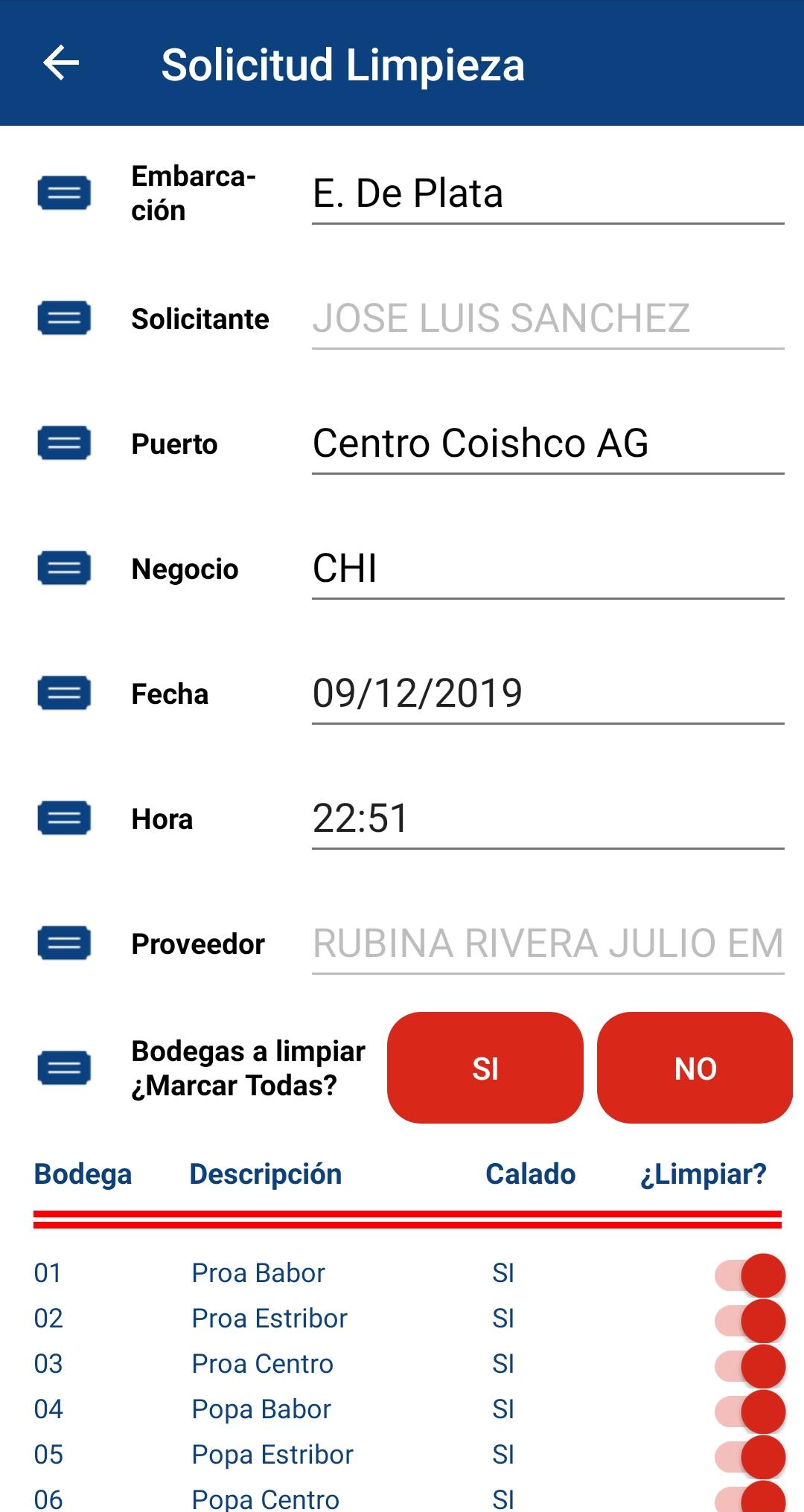Go back using the arrow in the header

[61, 63]
